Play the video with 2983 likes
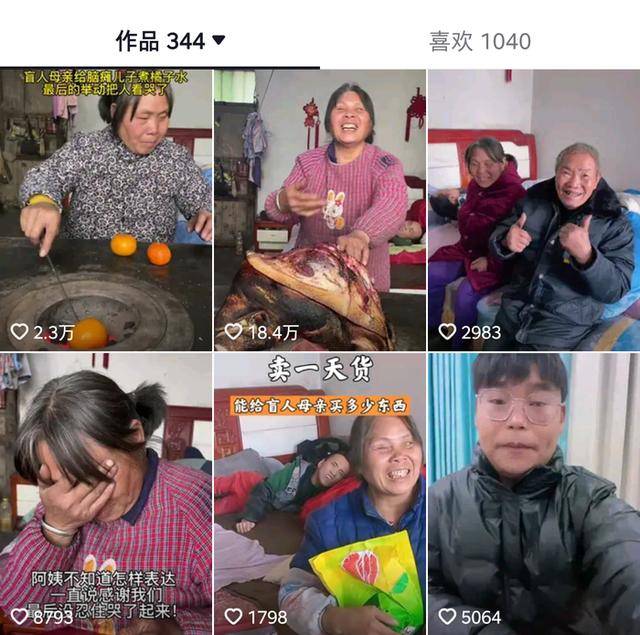Screen dimensions: 640x635 pyautogui.click(x=533, y=210)
